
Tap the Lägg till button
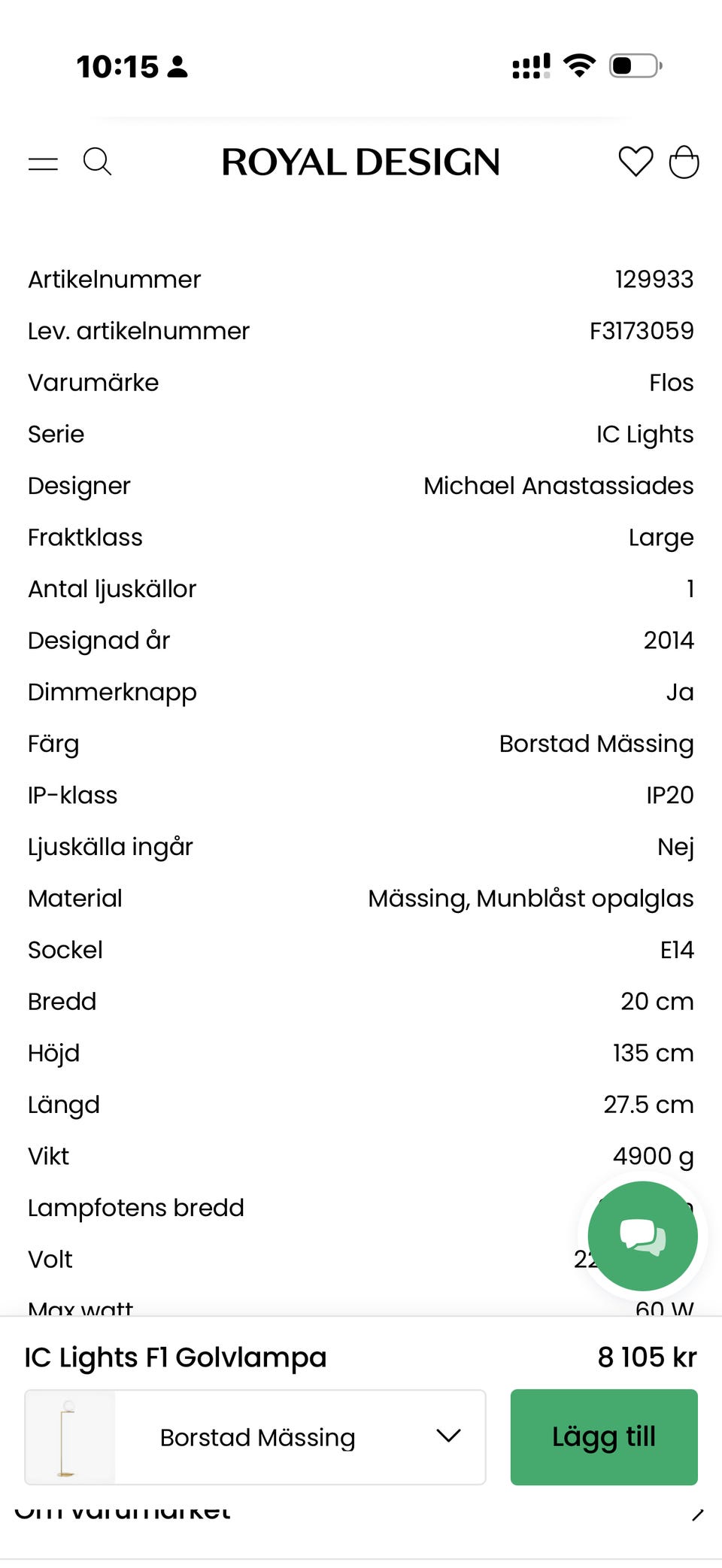pyautogui.click(x=604, y=1436)
